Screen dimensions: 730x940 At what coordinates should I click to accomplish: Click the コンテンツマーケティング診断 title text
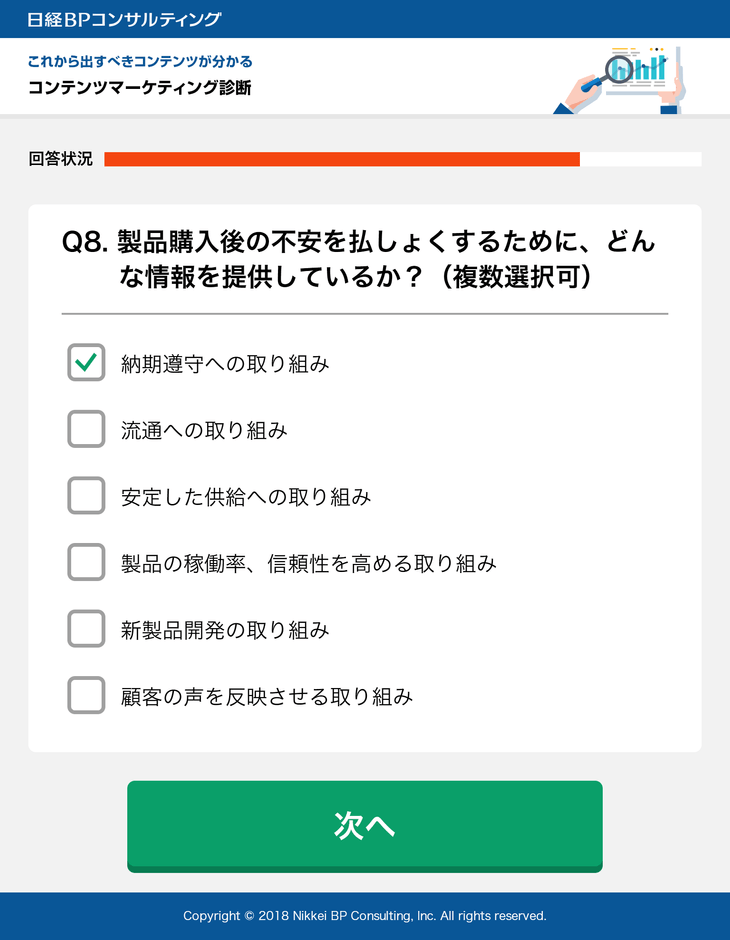coord(138,87)
